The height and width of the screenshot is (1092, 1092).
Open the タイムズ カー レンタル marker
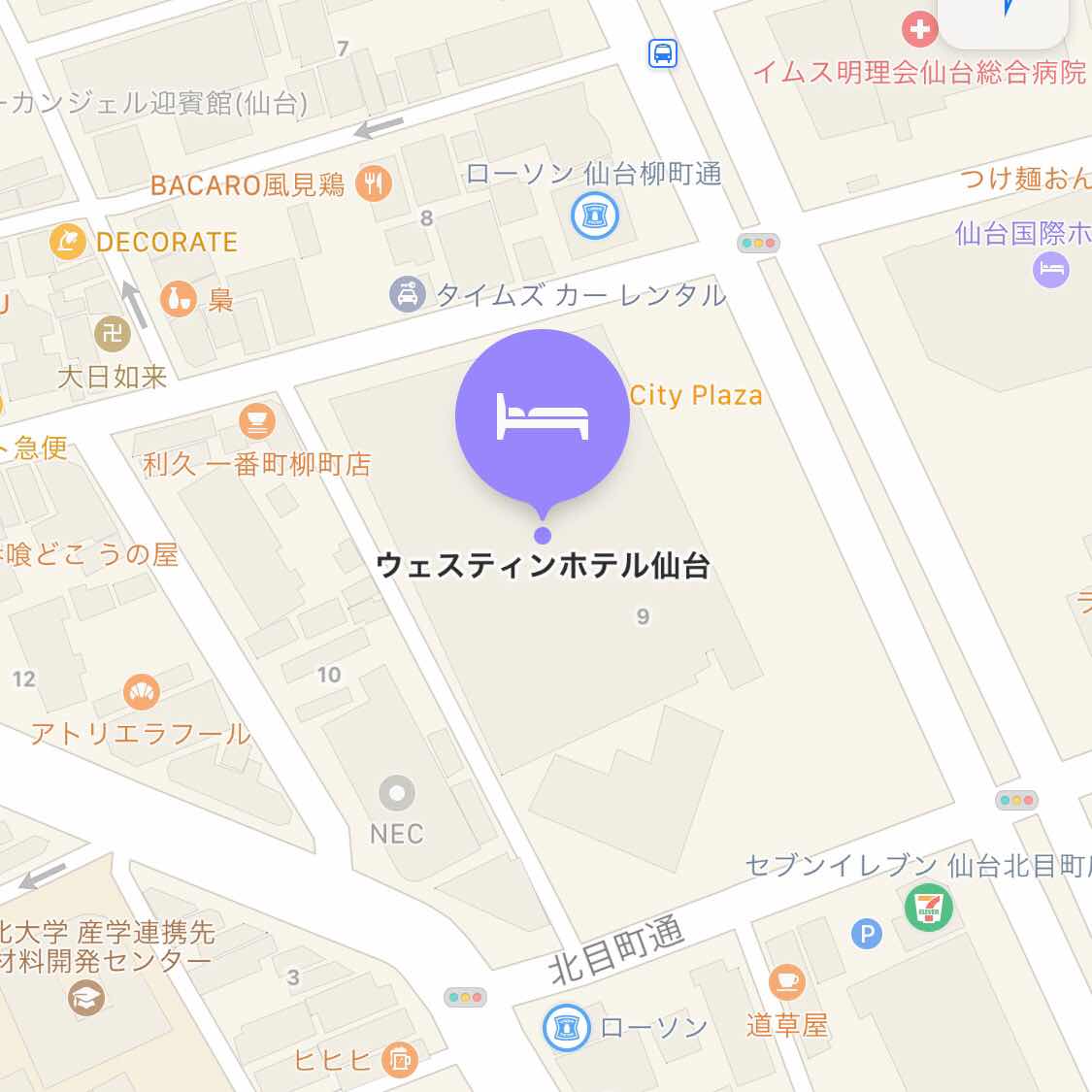click(409, 293)
